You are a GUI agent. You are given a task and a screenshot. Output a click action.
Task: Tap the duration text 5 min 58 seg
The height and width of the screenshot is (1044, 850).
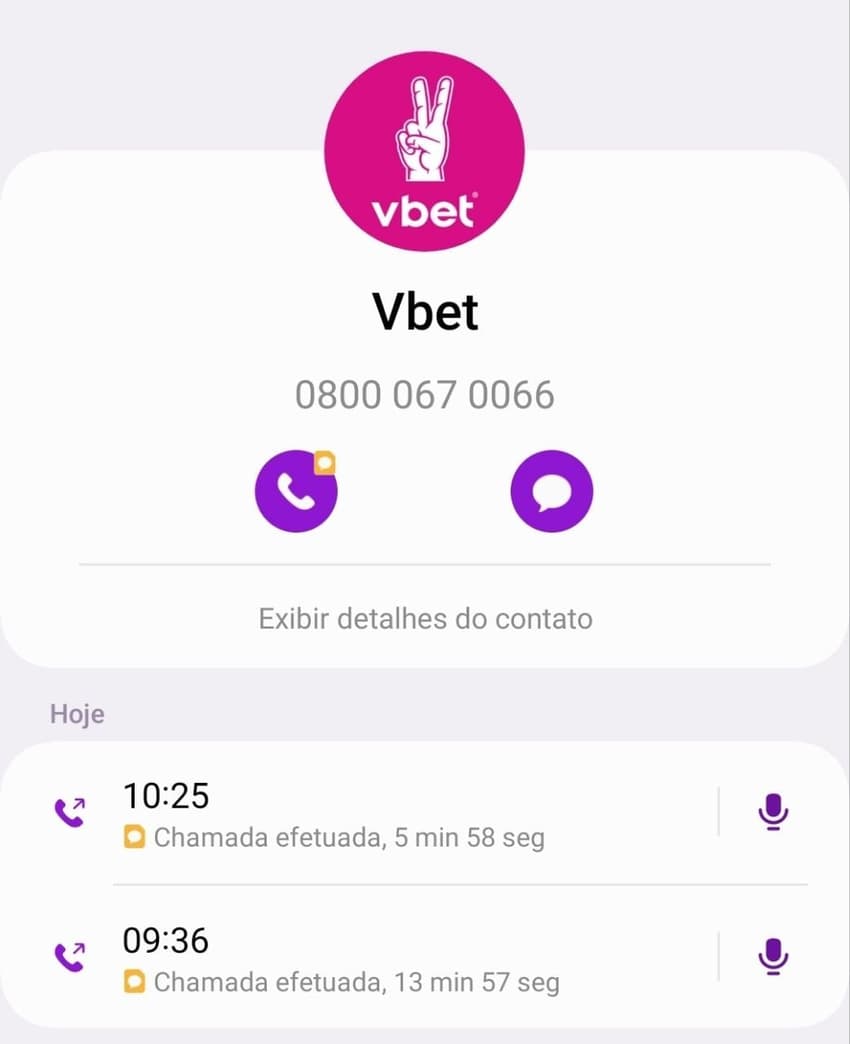coord(470,837)
